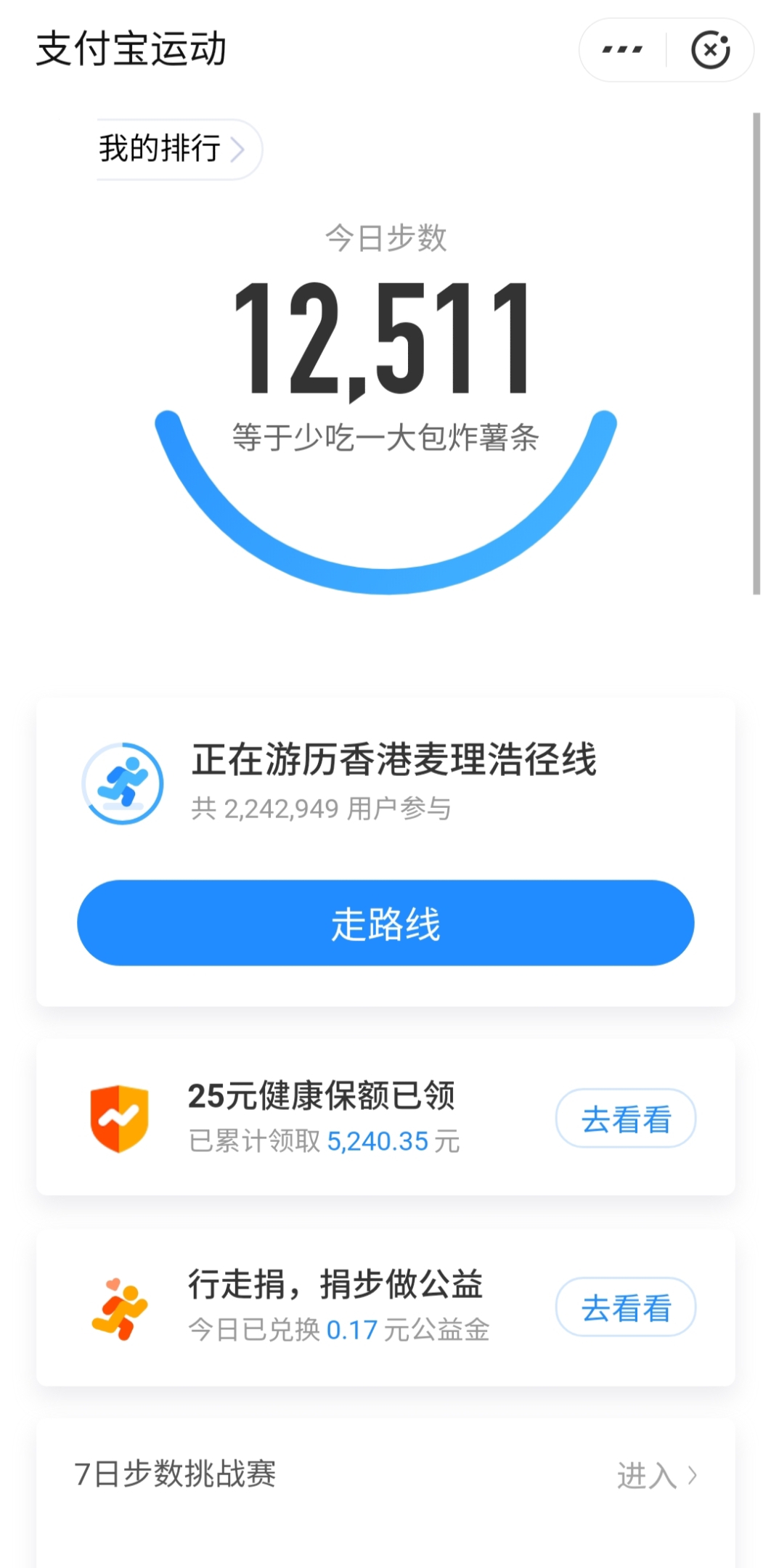
Task: Tap 去看看 for 25元健康保额
Action: point(626,1119)
